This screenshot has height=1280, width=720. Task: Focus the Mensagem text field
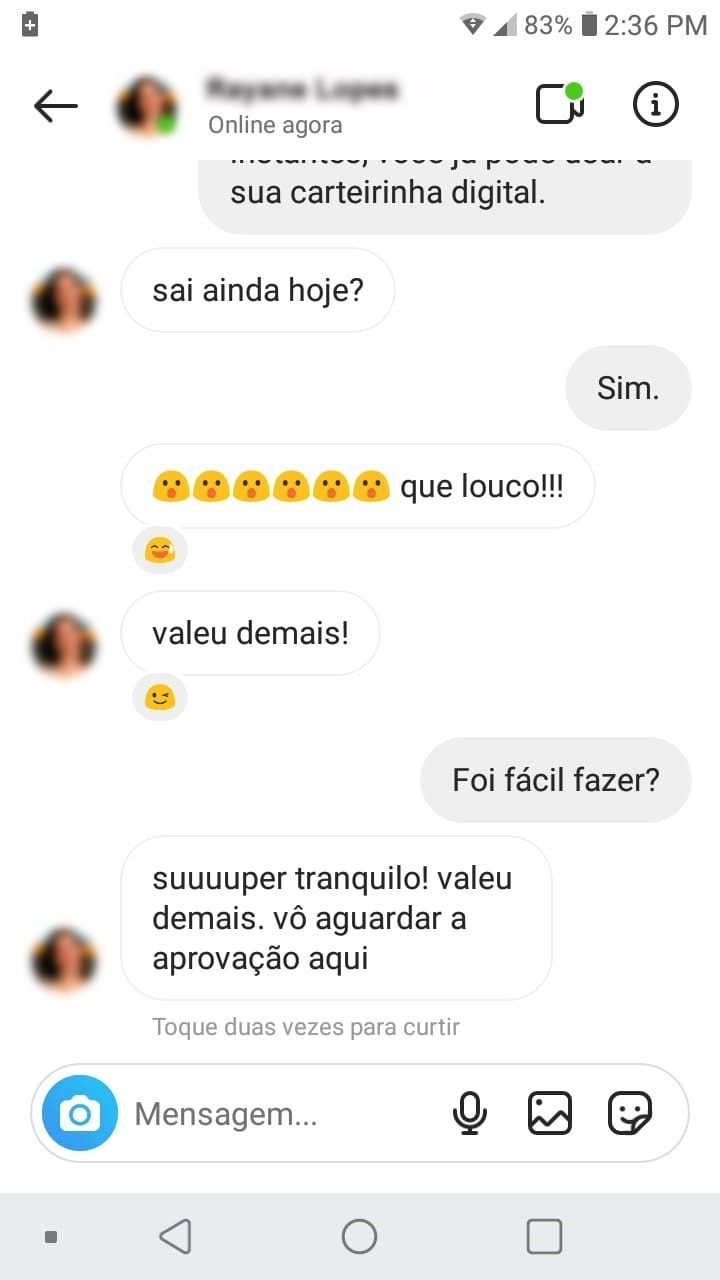(x=280, y=1114)
